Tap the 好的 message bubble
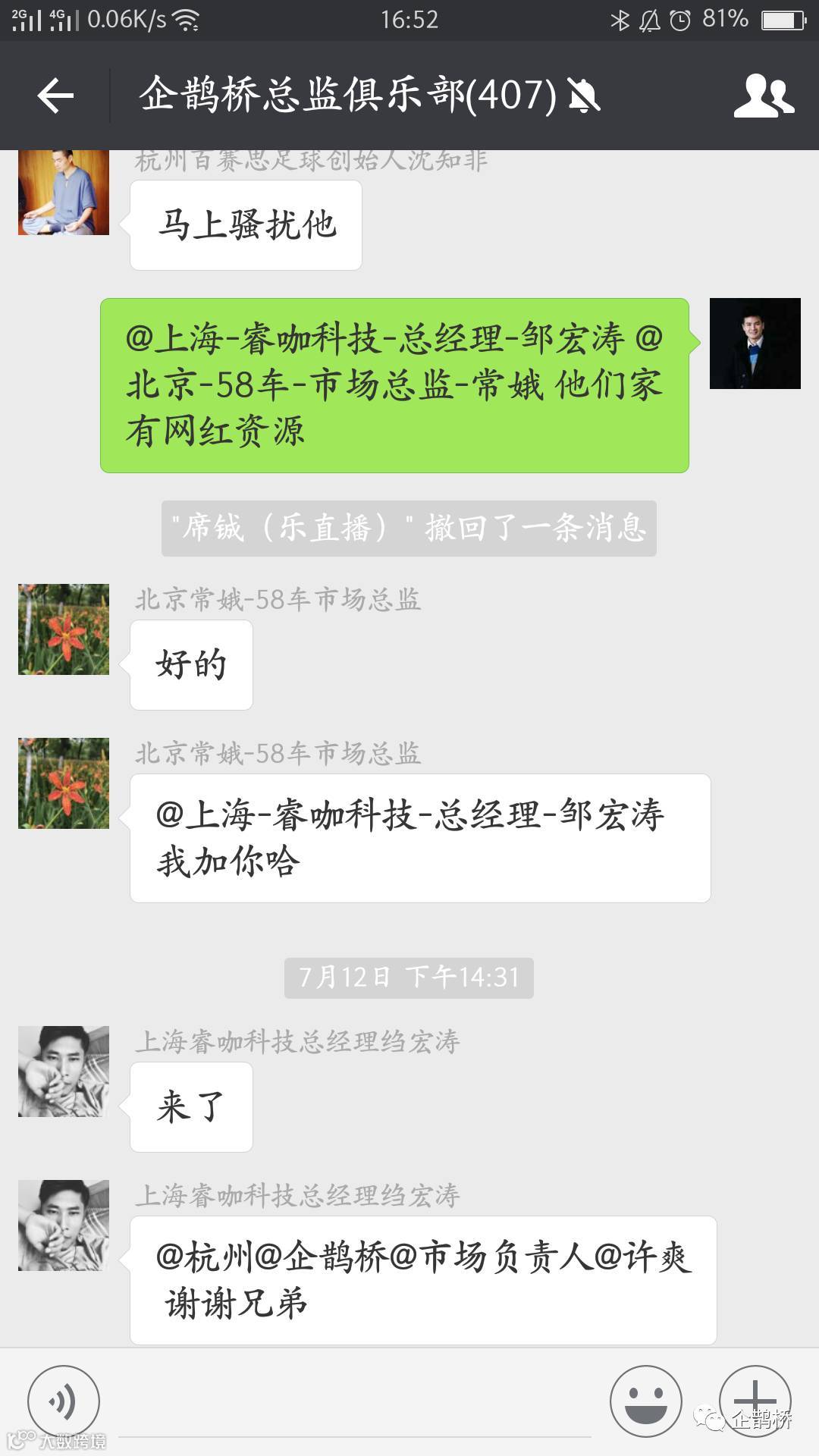Screen dimensions: 819x1456 tap(190, 664)
